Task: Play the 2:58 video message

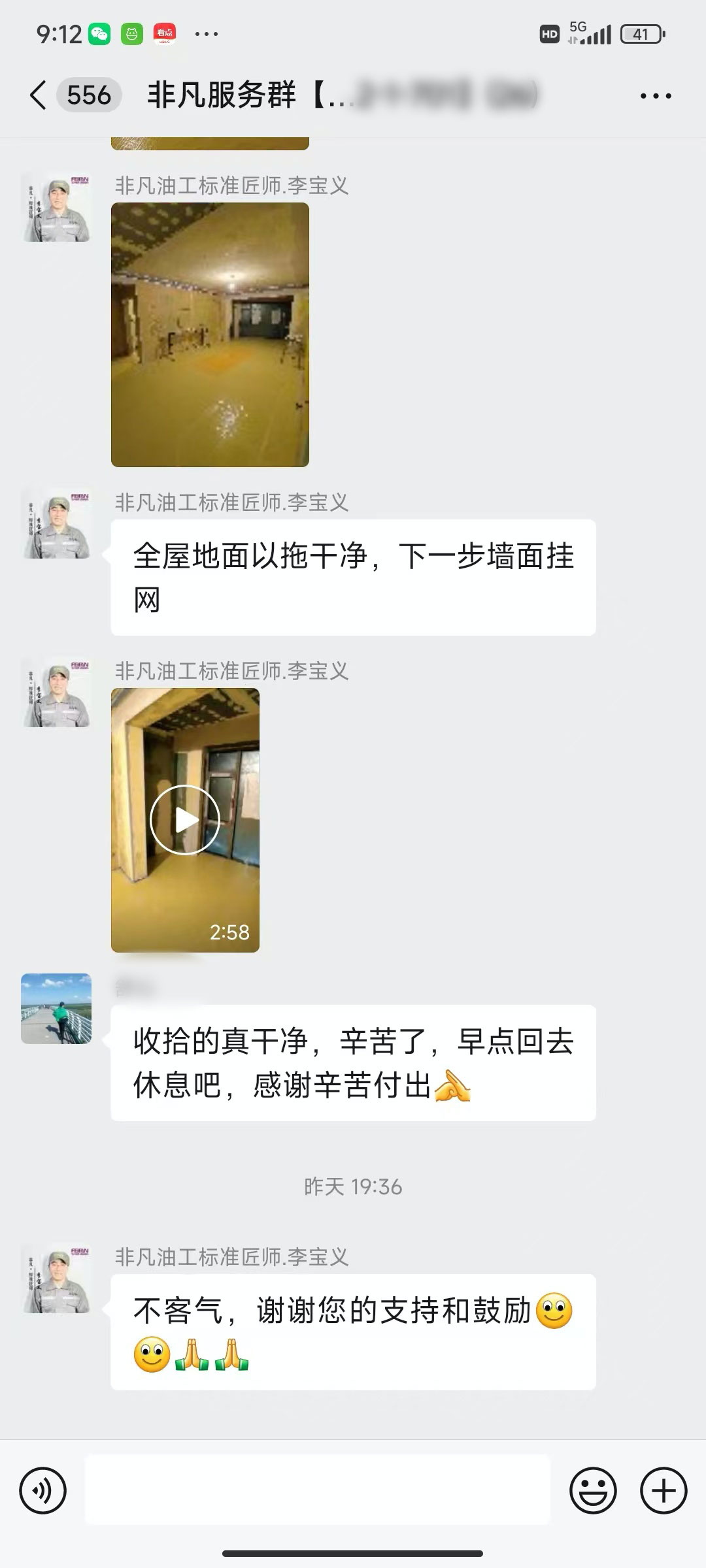Action: pyautogui.click(x=185, y=820)
